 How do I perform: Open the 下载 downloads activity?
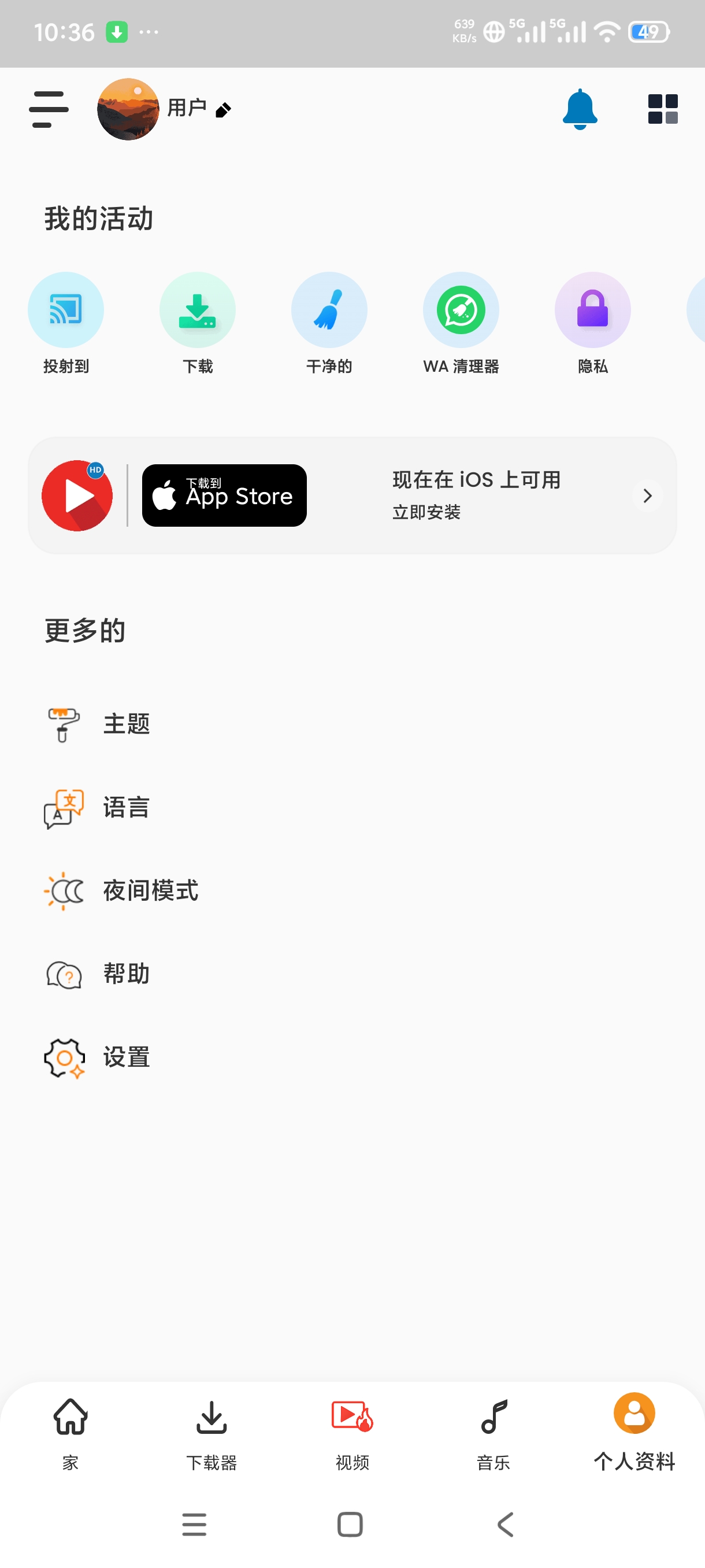tap(198, 323)
